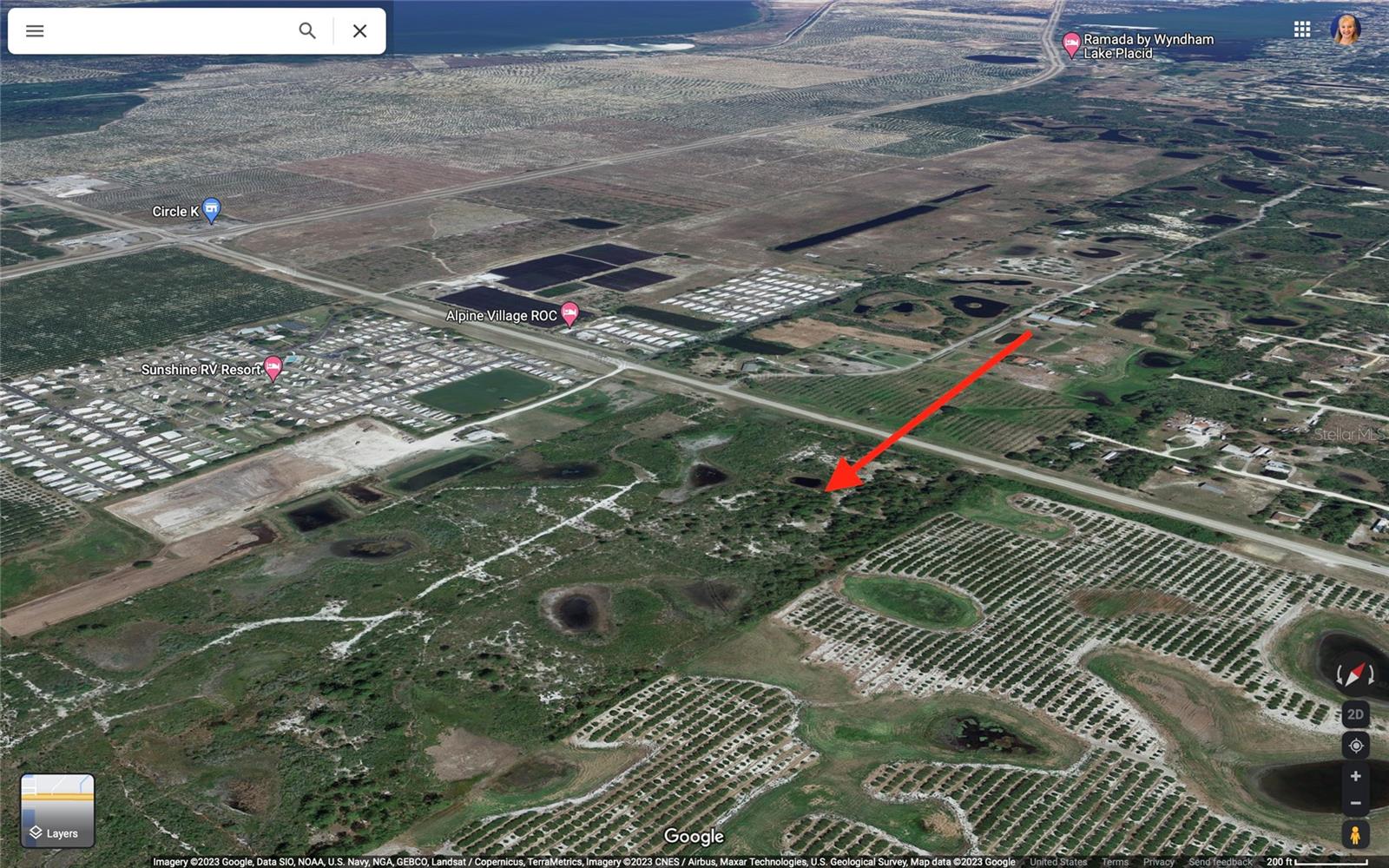This screenshot has width=1389, height=868.
Task: Select Ramada by Wyndham Lake Placid pin
Action: tap(1071, 43)
